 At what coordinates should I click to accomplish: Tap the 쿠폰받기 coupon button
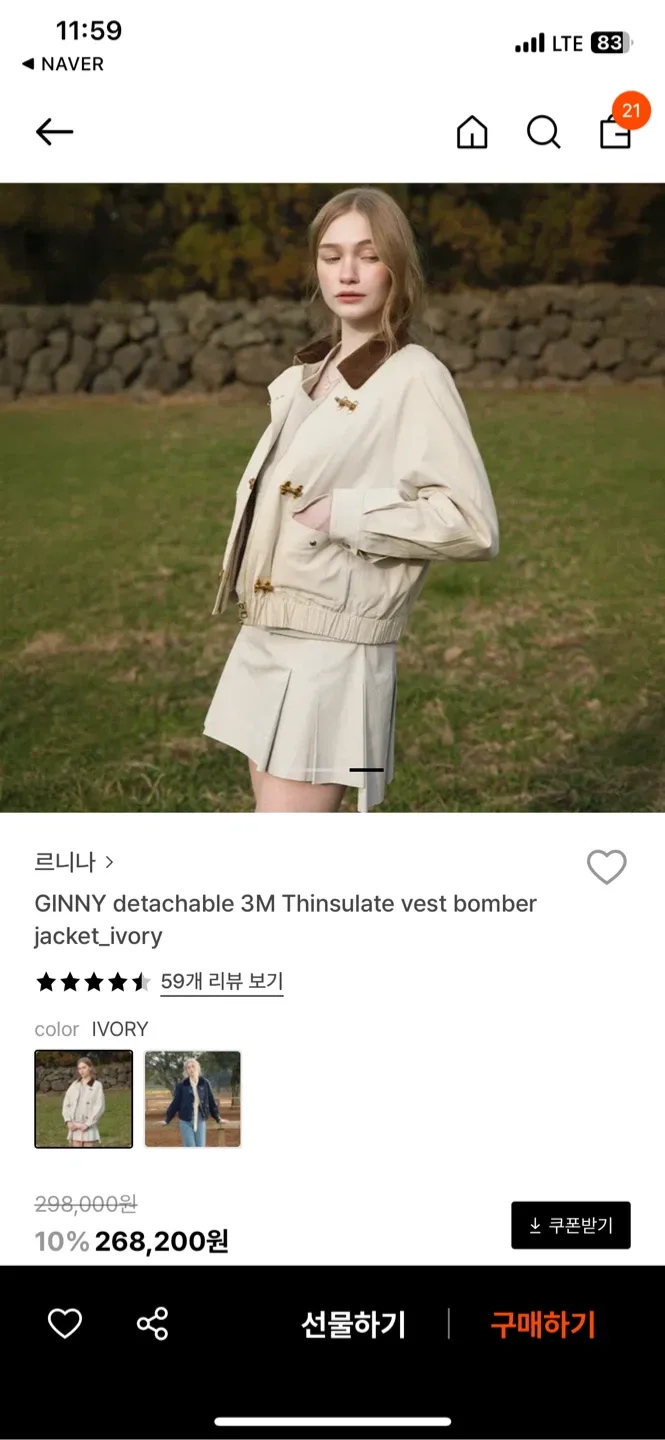570,1225
